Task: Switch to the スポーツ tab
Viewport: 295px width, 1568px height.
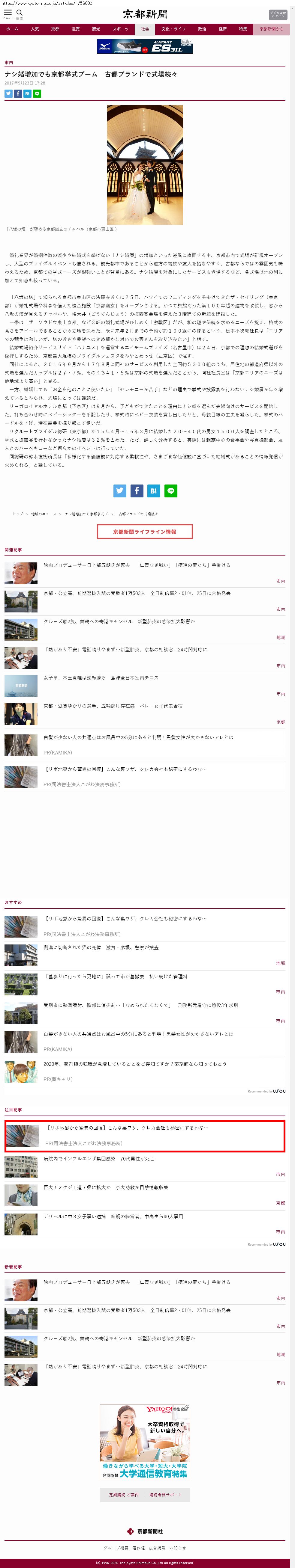Action: (120, 28)
